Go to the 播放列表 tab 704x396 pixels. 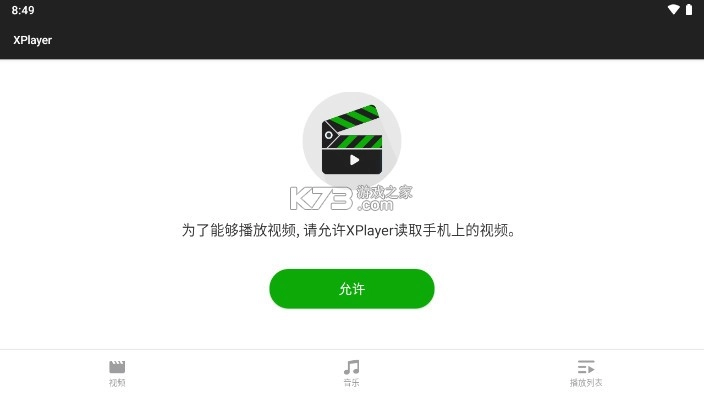586,373
